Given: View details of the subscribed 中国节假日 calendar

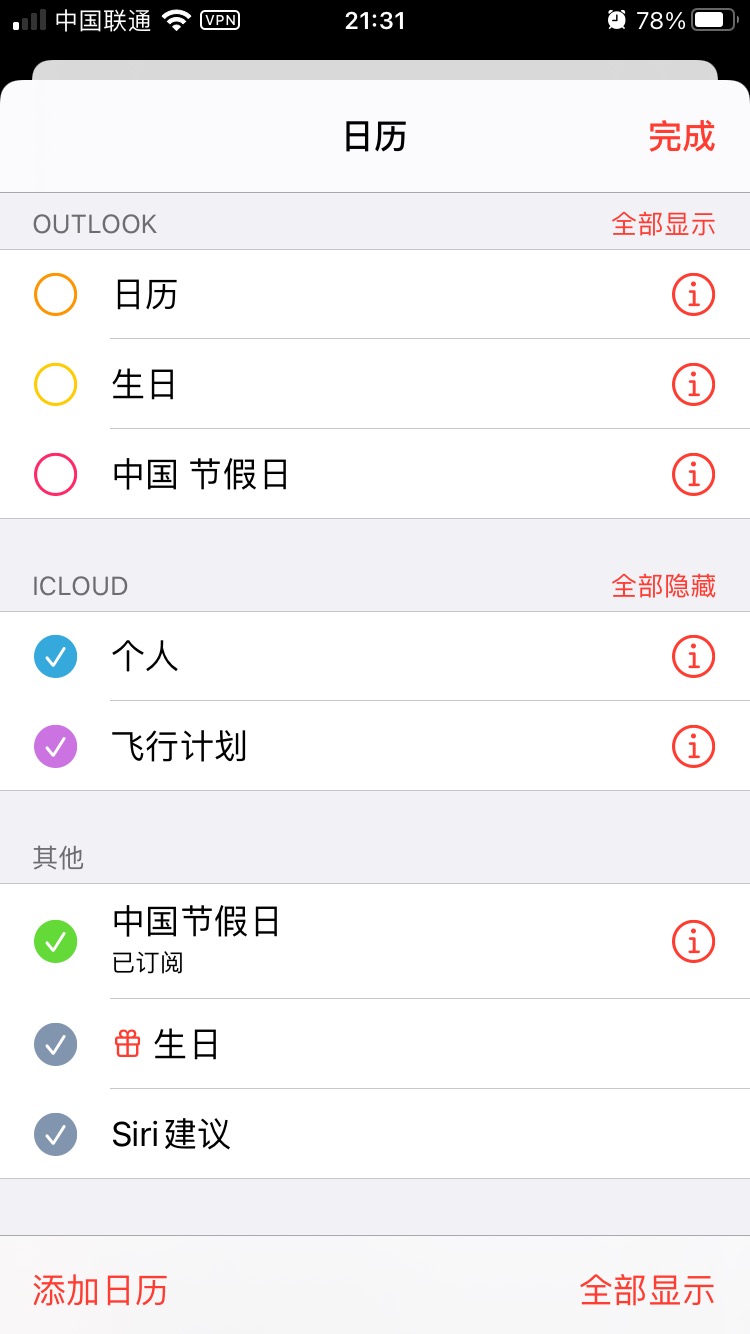Looking at the screenshot, I should click(x=693, y=941).
